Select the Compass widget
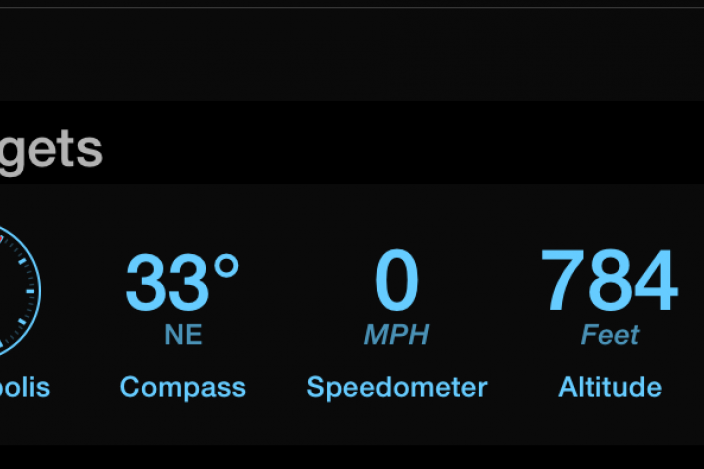This screenshot has height=469, width=704. (183, 320)
